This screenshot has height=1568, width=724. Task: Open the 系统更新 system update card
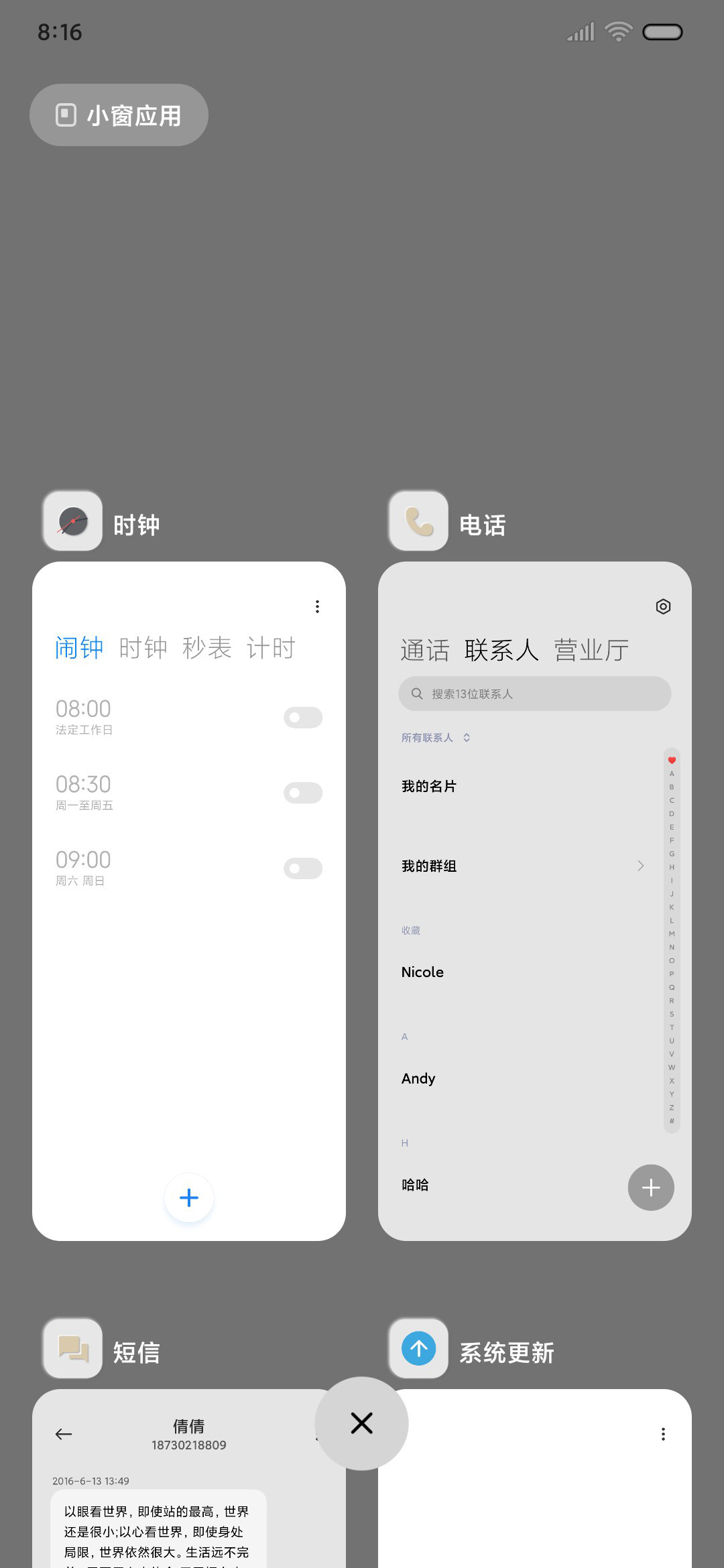pyautogui.click(x=535, y=1478)
